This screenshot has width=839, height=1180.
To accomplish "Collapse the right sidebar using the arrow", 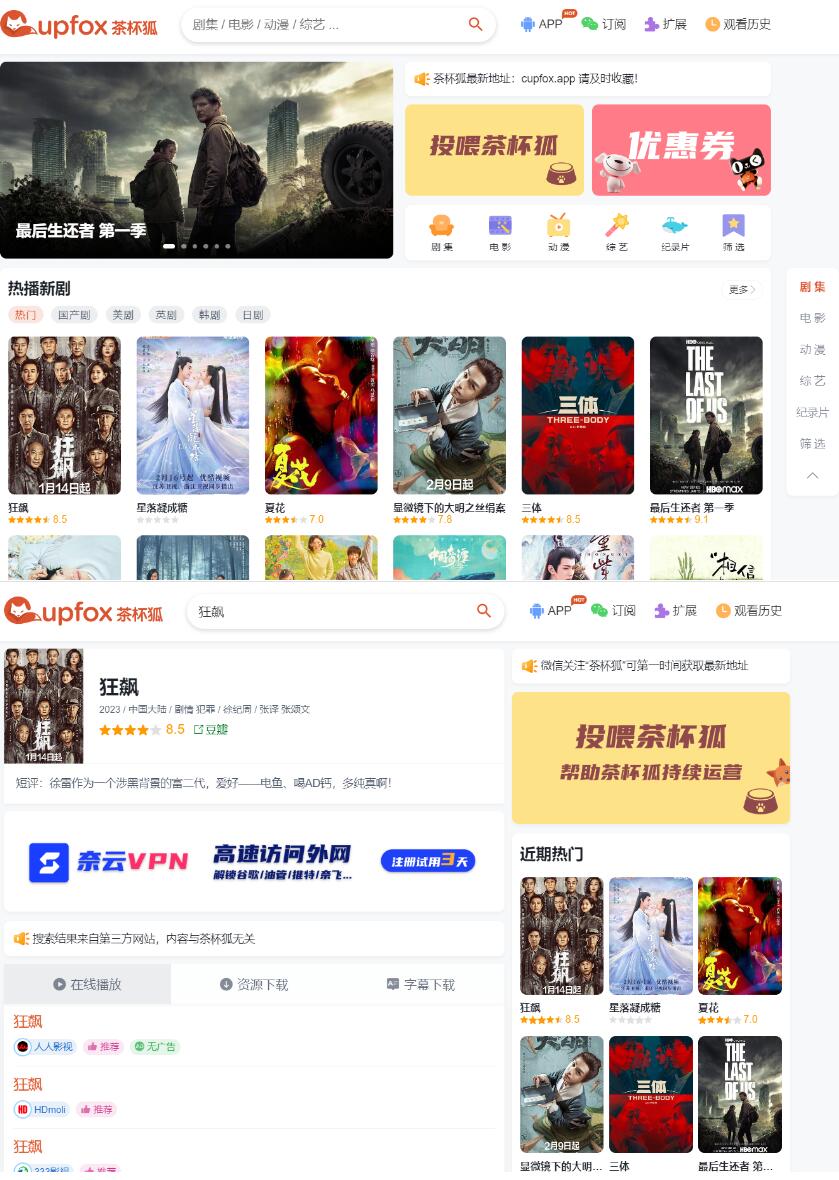I will (813, 476).
